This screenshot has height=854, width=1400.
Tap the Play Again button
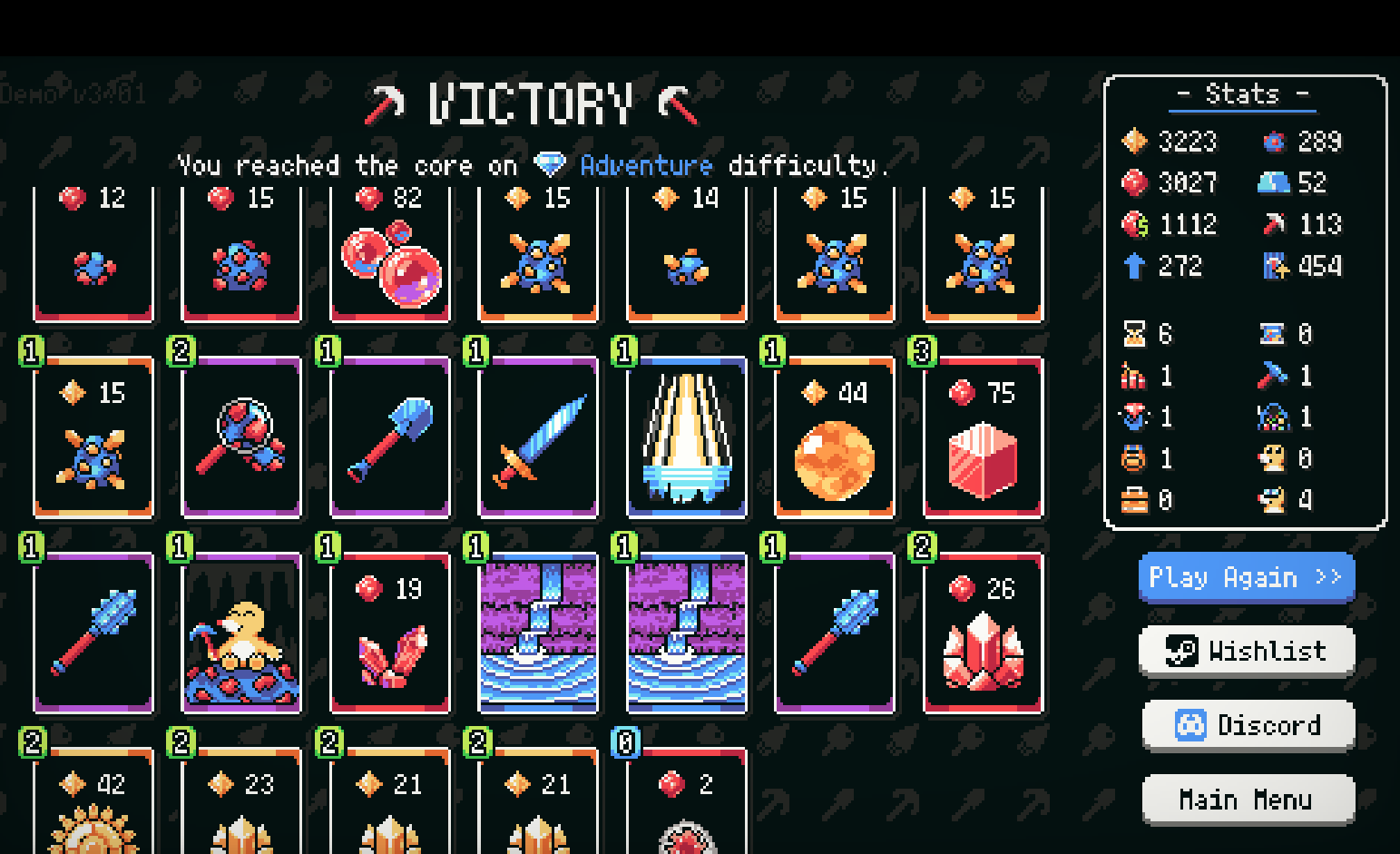point(1246,577)
